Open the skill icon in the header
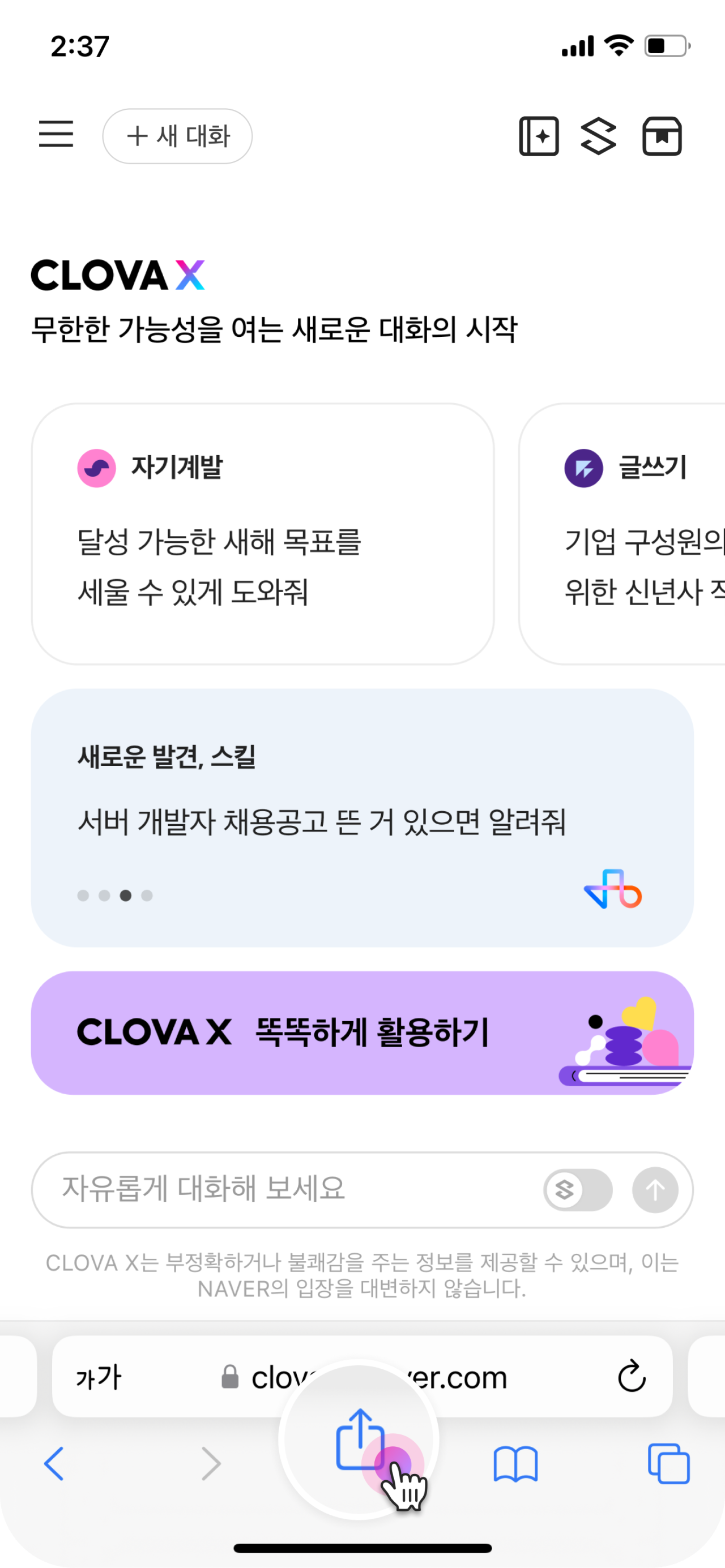 coord(598,136)
